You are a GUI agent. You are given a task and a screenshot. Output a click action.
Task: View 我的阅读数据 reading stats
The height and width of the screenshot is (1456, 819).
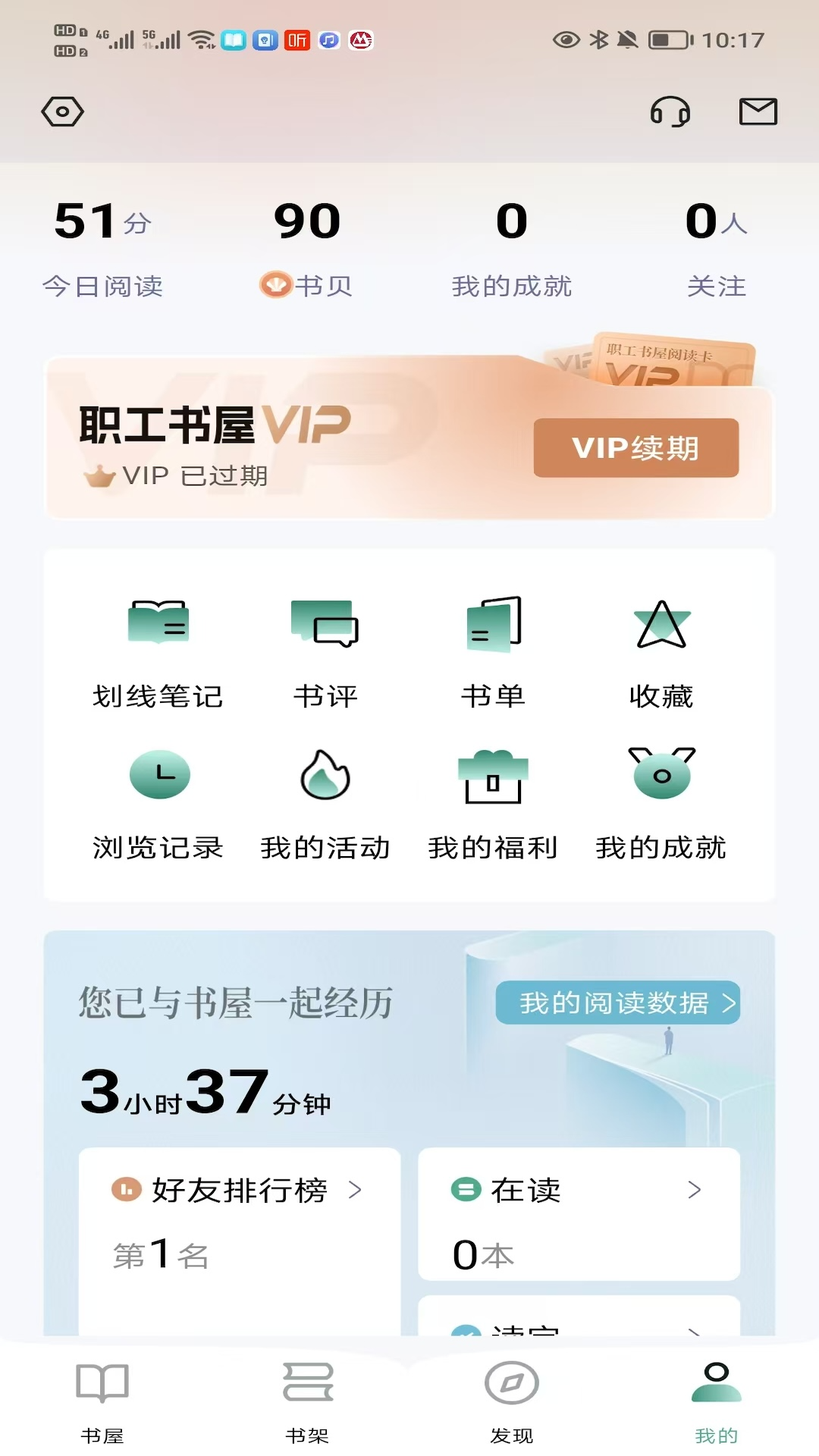tap(617, 1003)
